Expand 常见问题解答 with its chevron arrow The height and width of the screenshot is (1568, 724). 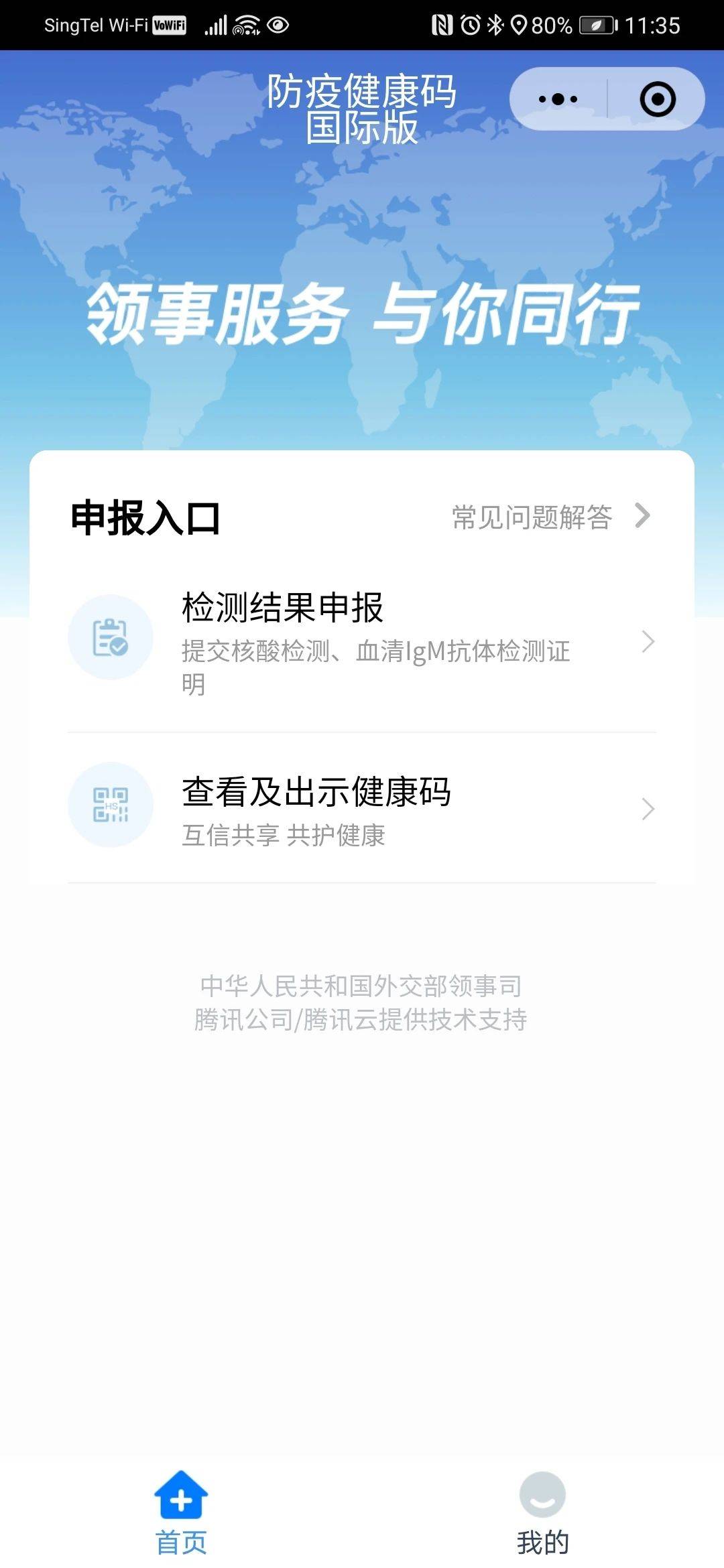coord(646,517)
